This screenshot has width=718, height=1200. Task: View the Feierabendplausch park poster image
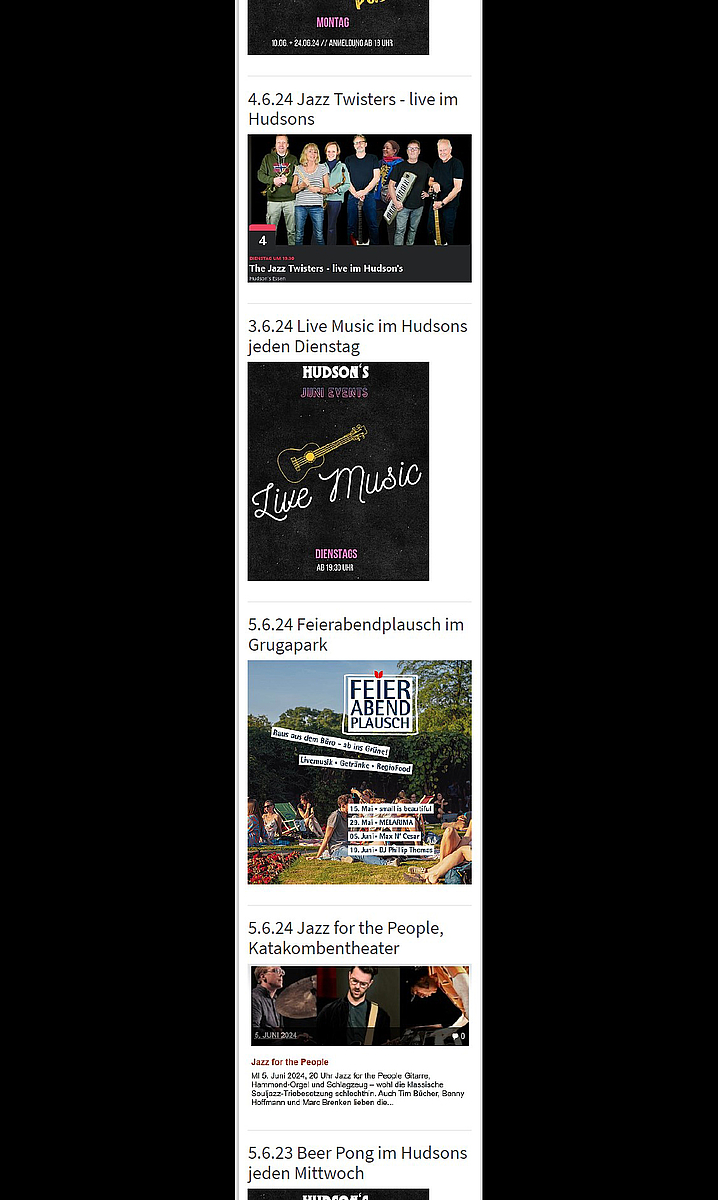[x=360, y=772]
